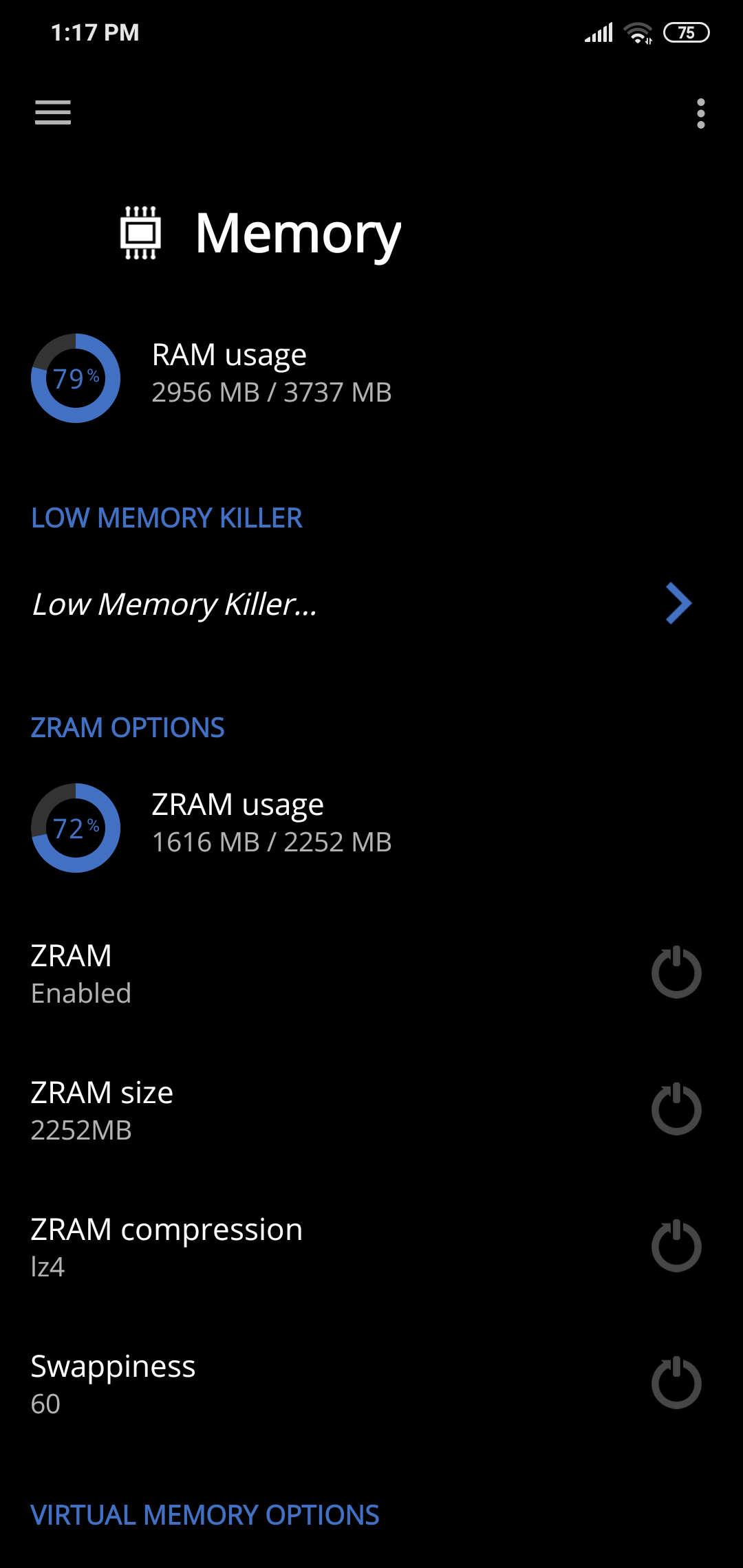The width and height of the screenshot is (743, 1568).
Task: Toggle the Swappiness setting
Action: (275, 1382)
